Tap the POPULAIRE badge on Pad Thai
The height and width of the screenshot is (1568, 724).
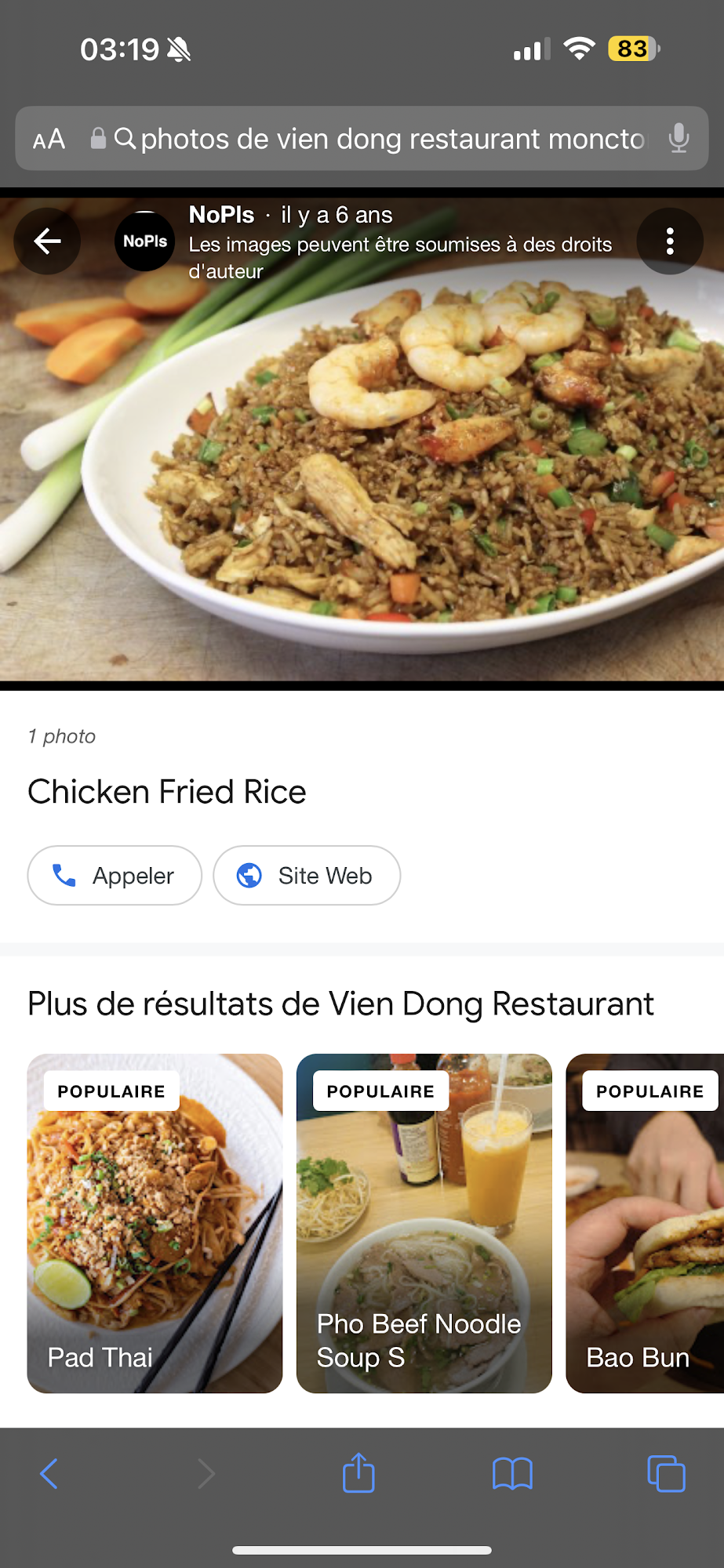point(111,1091)
